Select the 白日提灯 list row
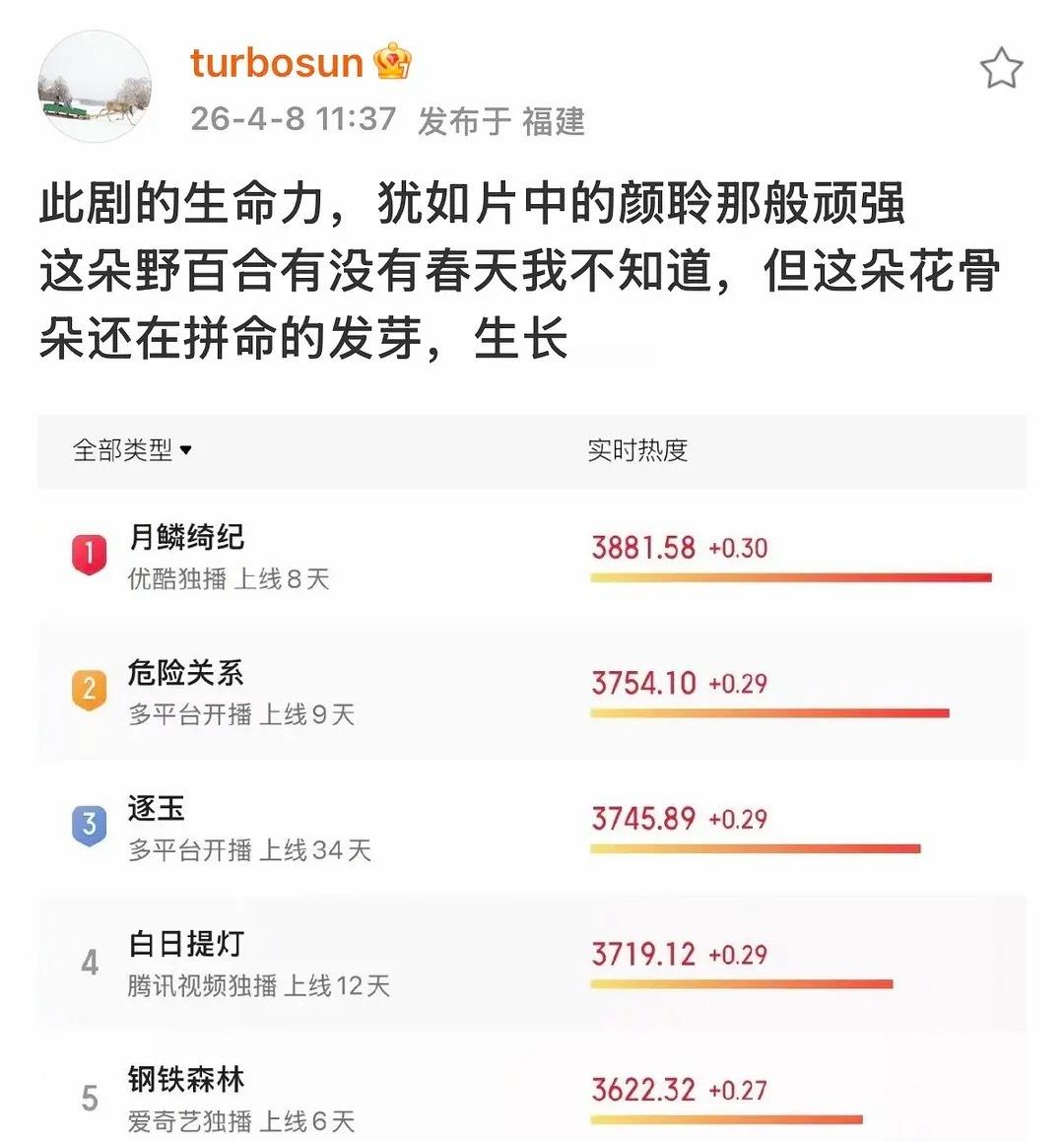Viewport: 1064px width, 1142px height. coord(394,962)
